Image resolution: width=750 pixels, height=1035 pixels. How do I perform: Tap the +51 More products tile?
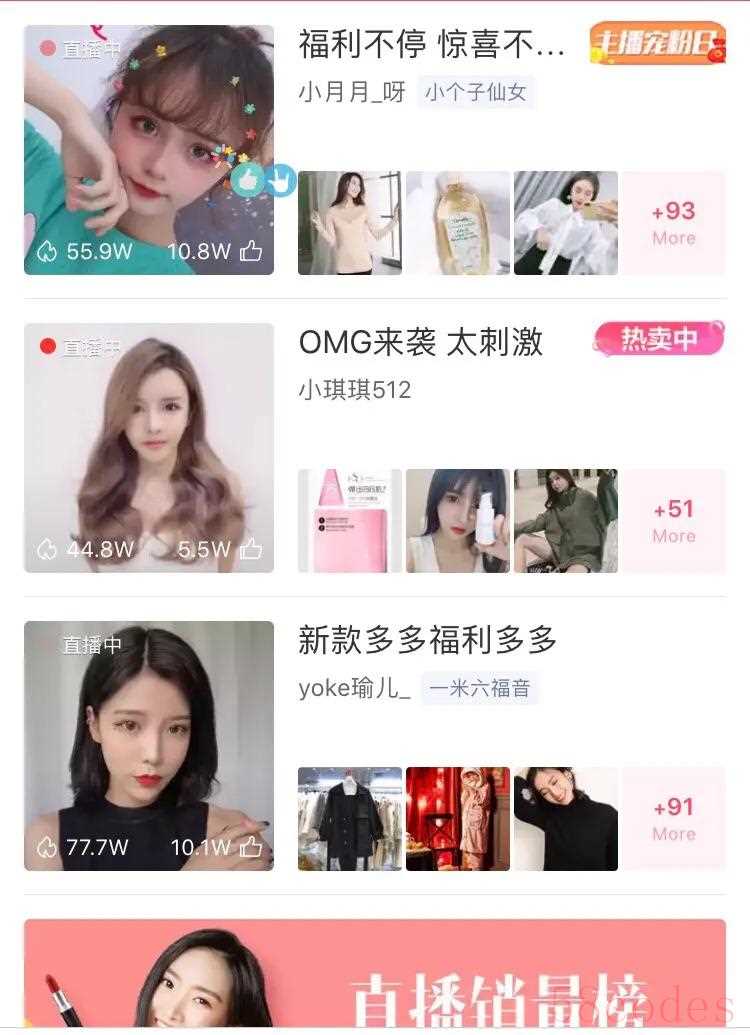[x=673, y=520]
